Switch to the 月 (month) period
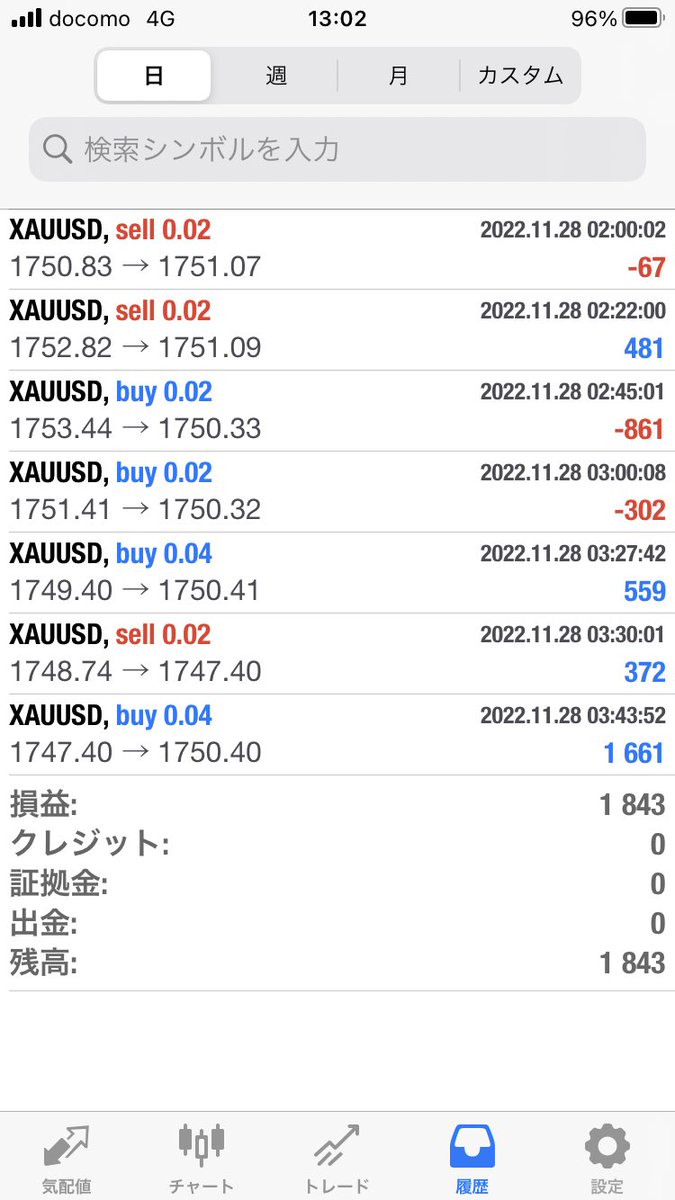The width and height of the screenshot is (675, 1200). pyautogui.click(x=398, y=76)
